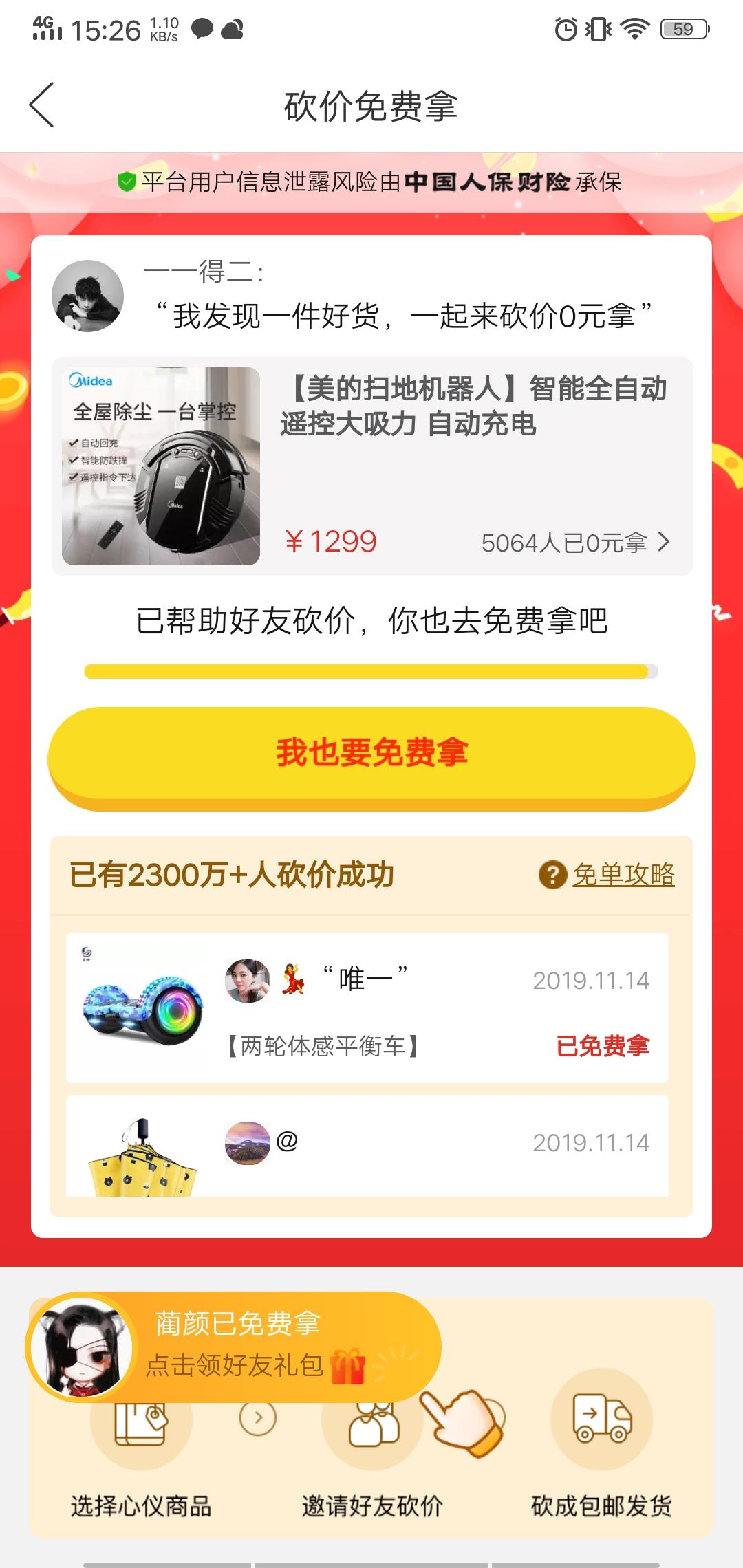
Task: Open the 免单攻略 guide link
Action: 623,875
